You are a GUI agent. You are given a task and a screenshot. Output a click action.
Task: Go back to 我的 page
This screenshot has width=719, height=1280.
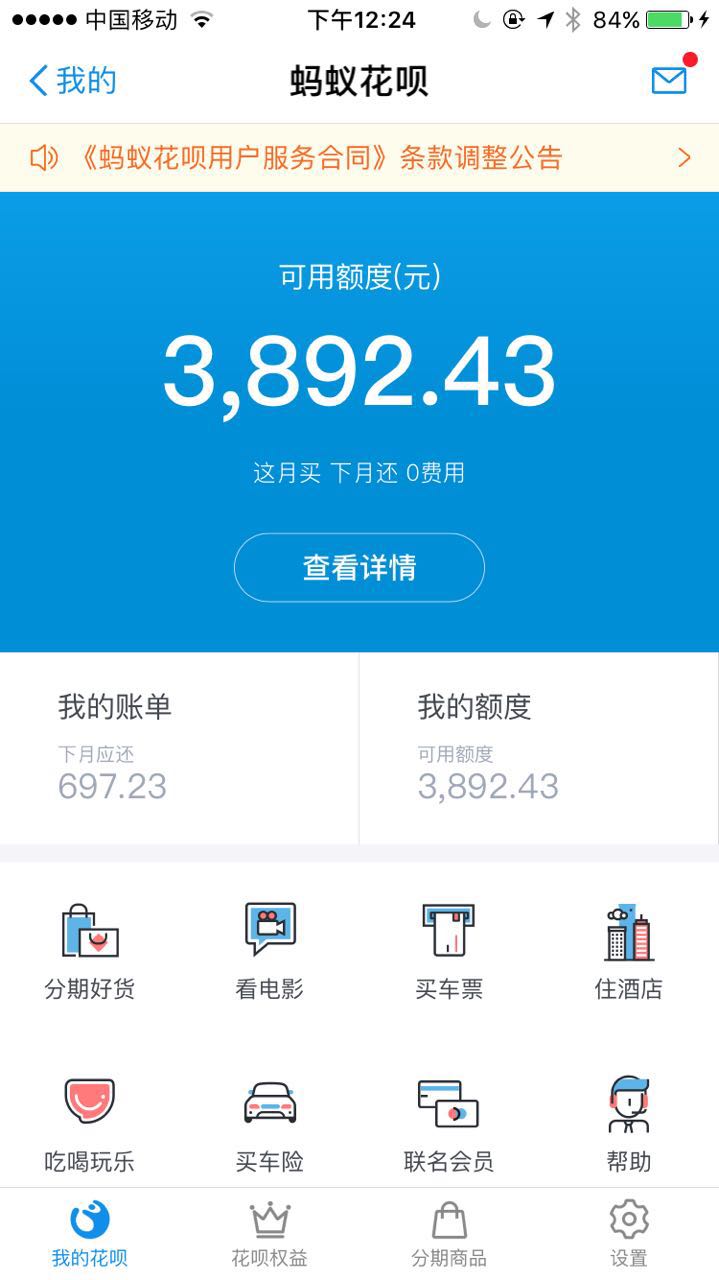(x=72, y=80)
